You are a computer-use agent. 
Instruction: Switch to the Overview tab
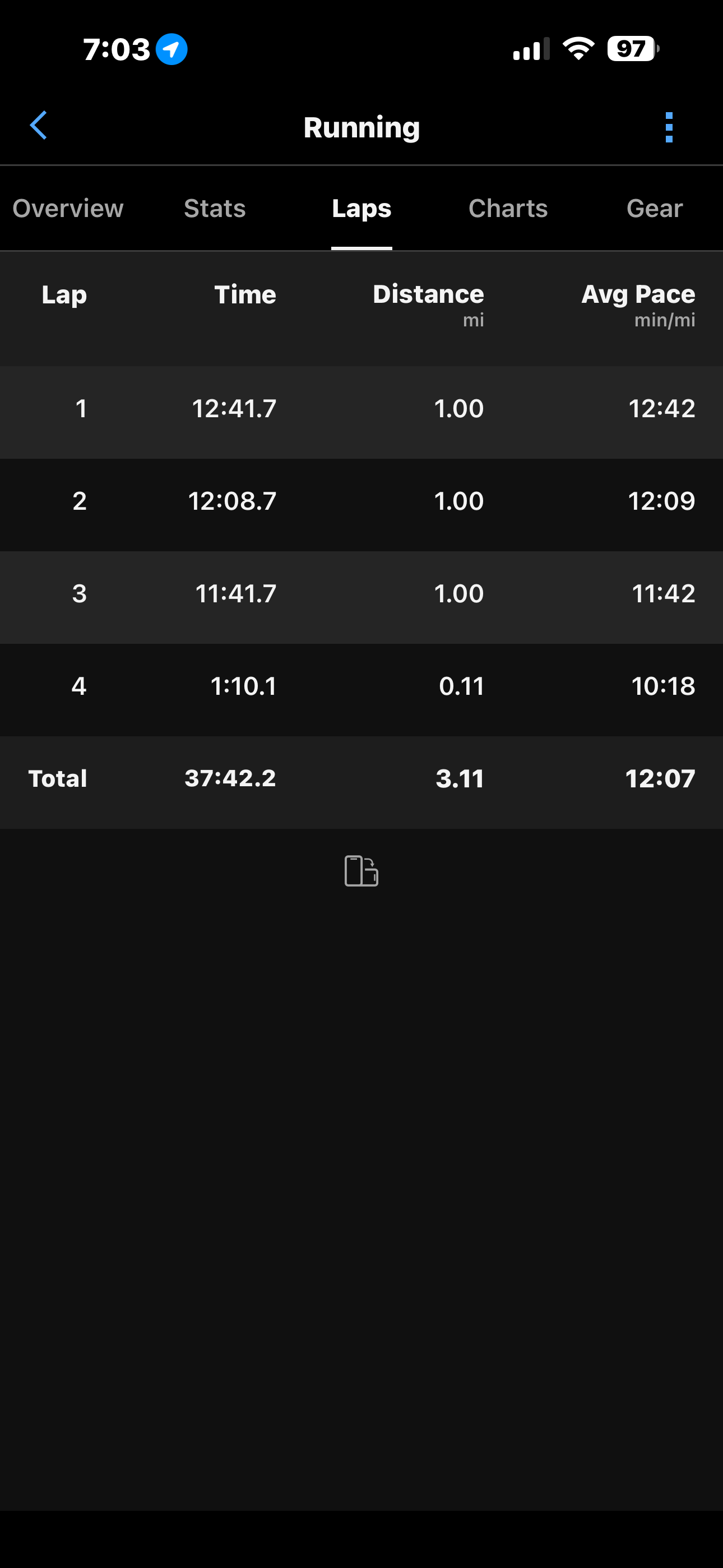(x=68, y=209)
